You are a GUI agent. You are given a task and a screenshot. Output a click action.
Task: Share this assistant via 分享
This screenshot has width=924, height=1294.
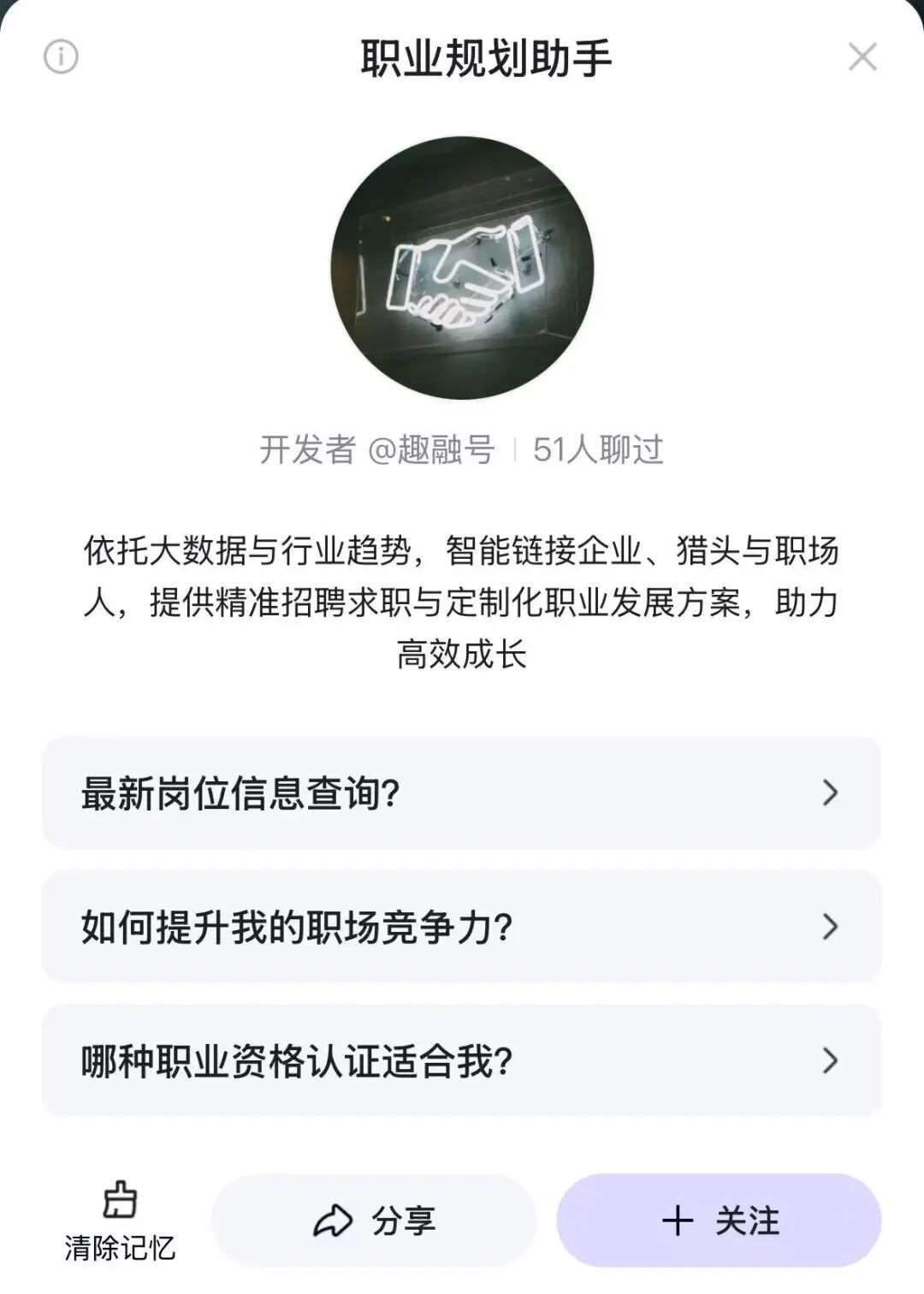tap(374, 1220)
